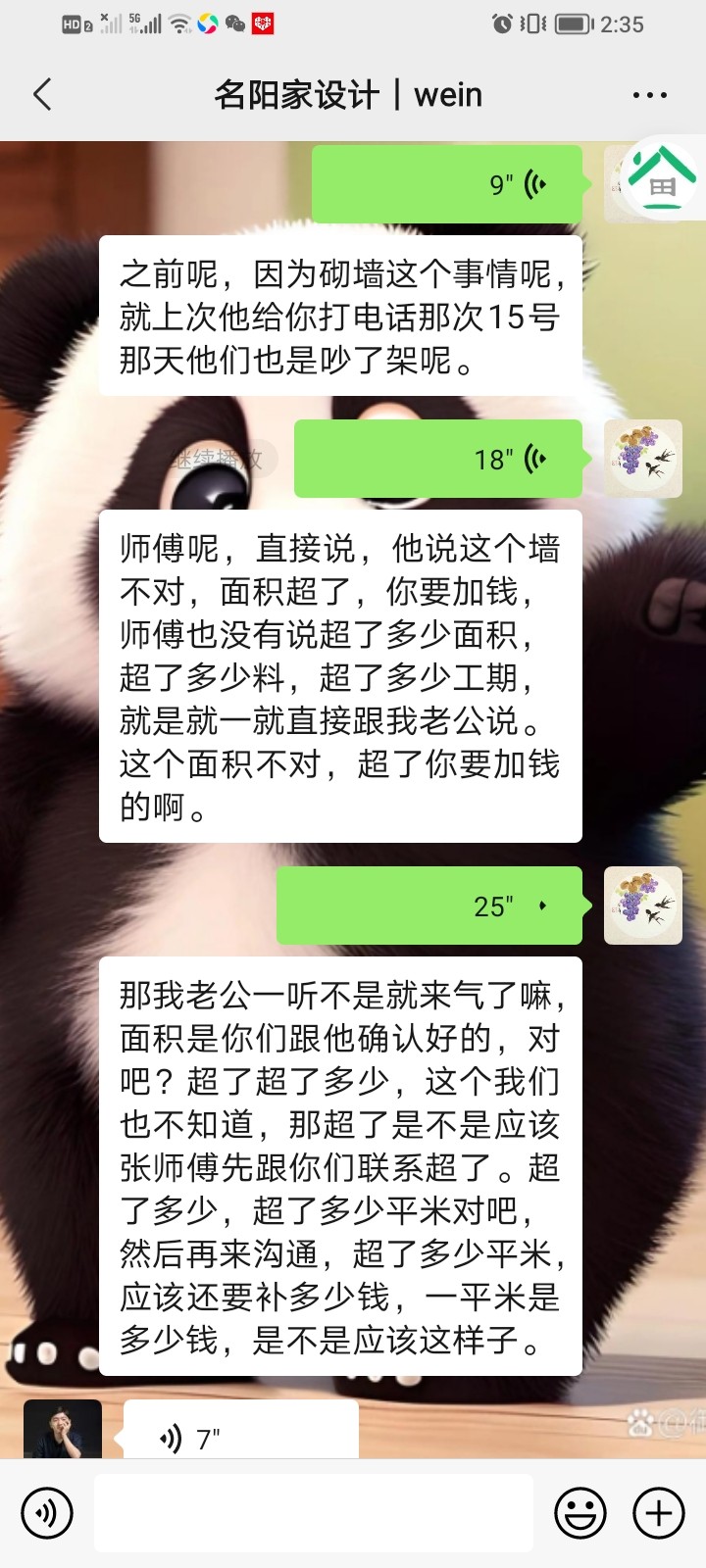
Task: Tap the floating house mini-program icon
Action: pyautogui.click(x=663, y=176)
